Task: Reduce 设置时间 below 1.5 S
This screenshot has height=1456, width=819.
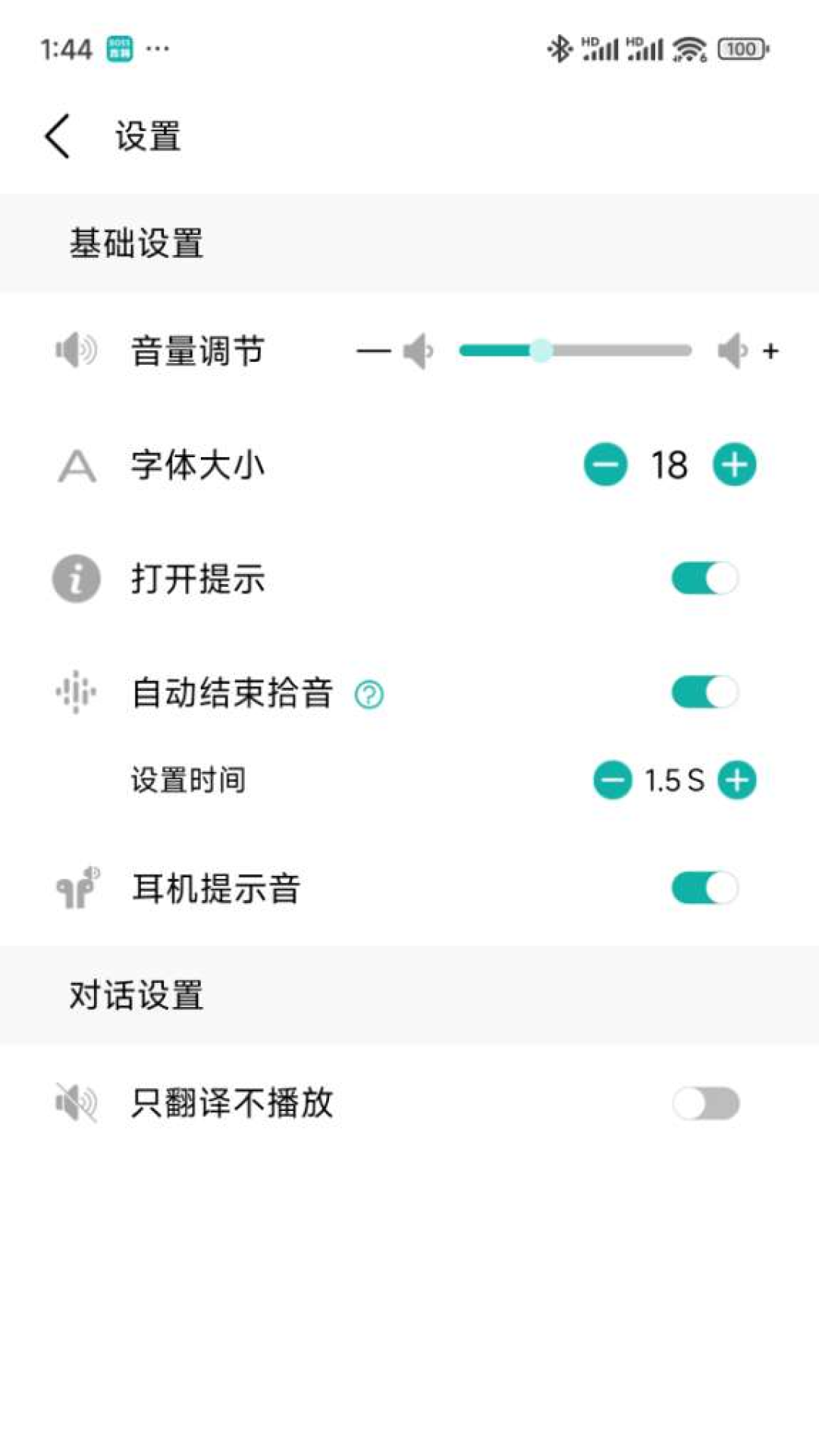Action: tap(612, 780)
